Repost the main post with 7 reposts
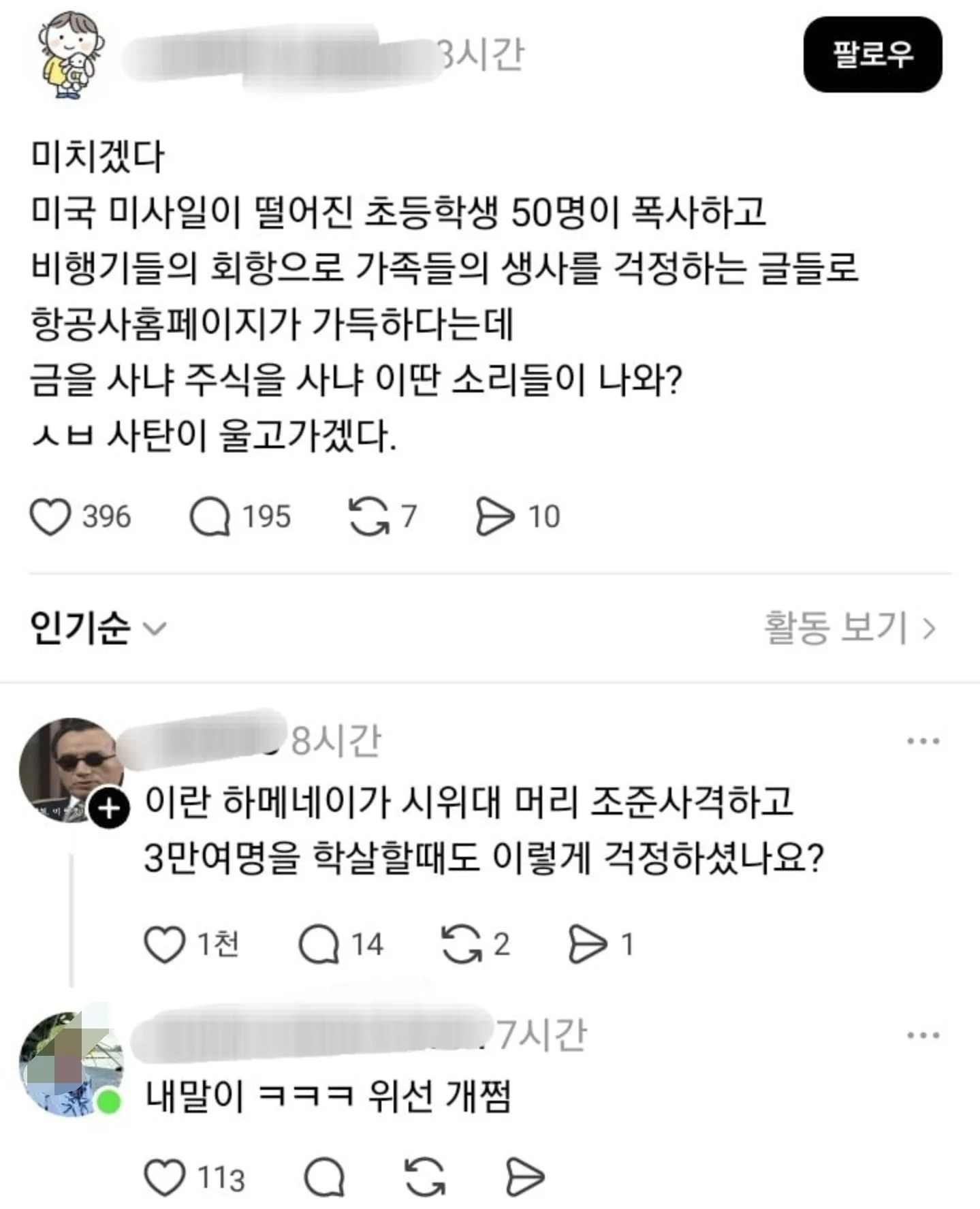 click(x=369, y=516)
